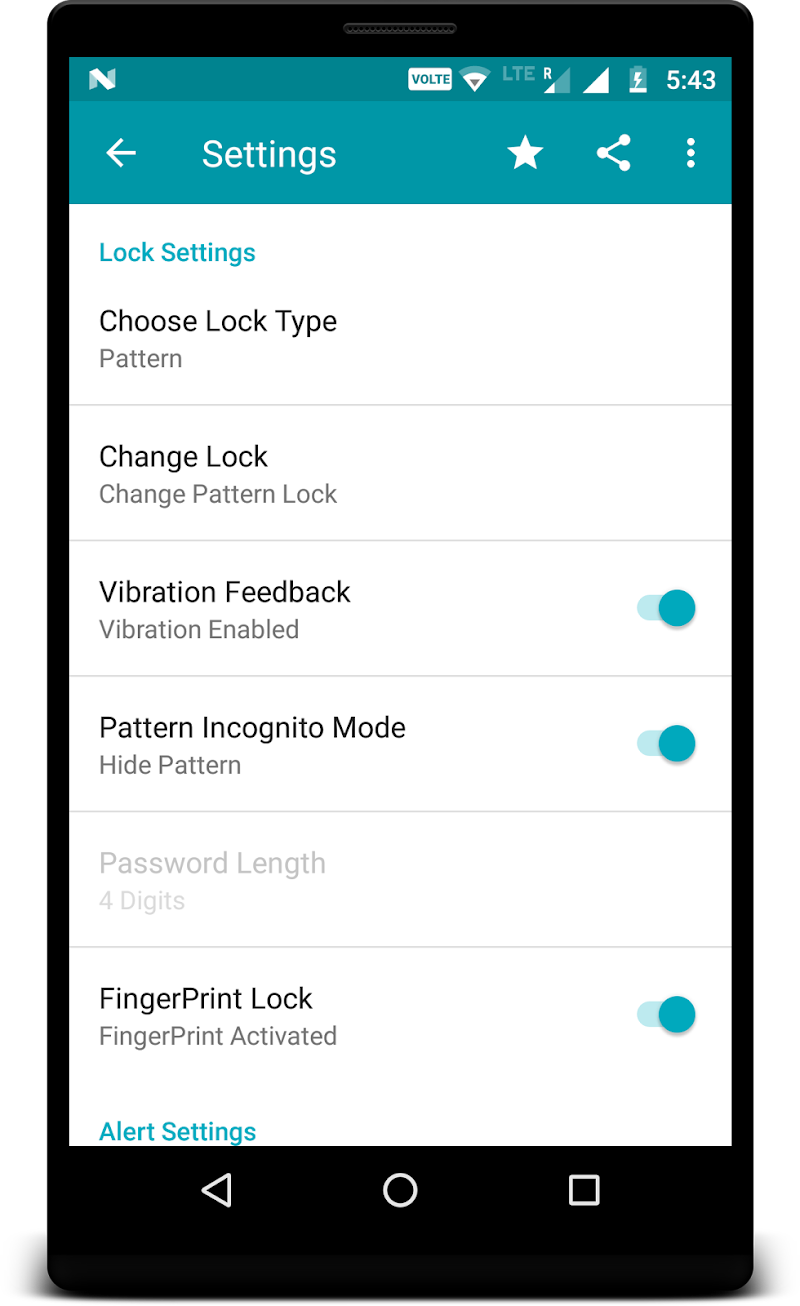Tap the system home button
The width and height of the screenshot is (800, 1306).
tap(400, 1190)
